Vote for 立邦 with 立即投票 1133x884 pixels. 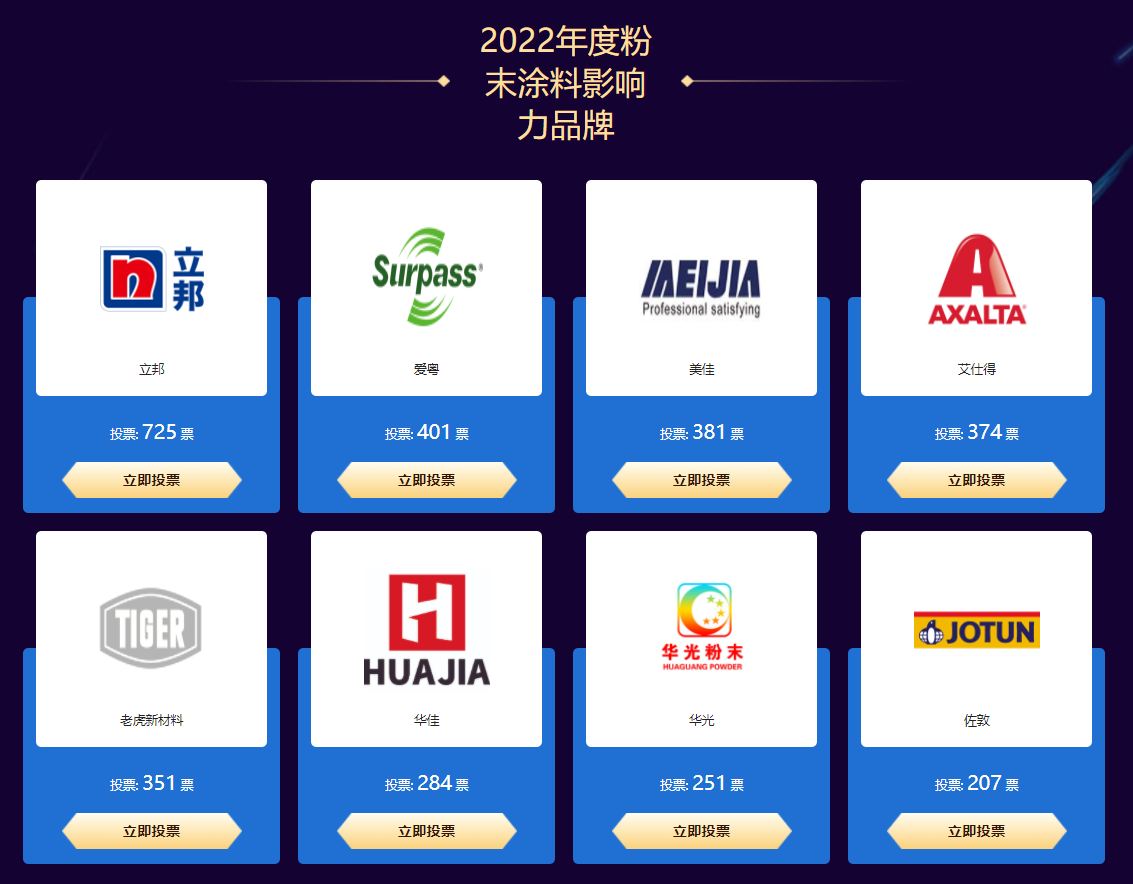click(x=152, y=480)
